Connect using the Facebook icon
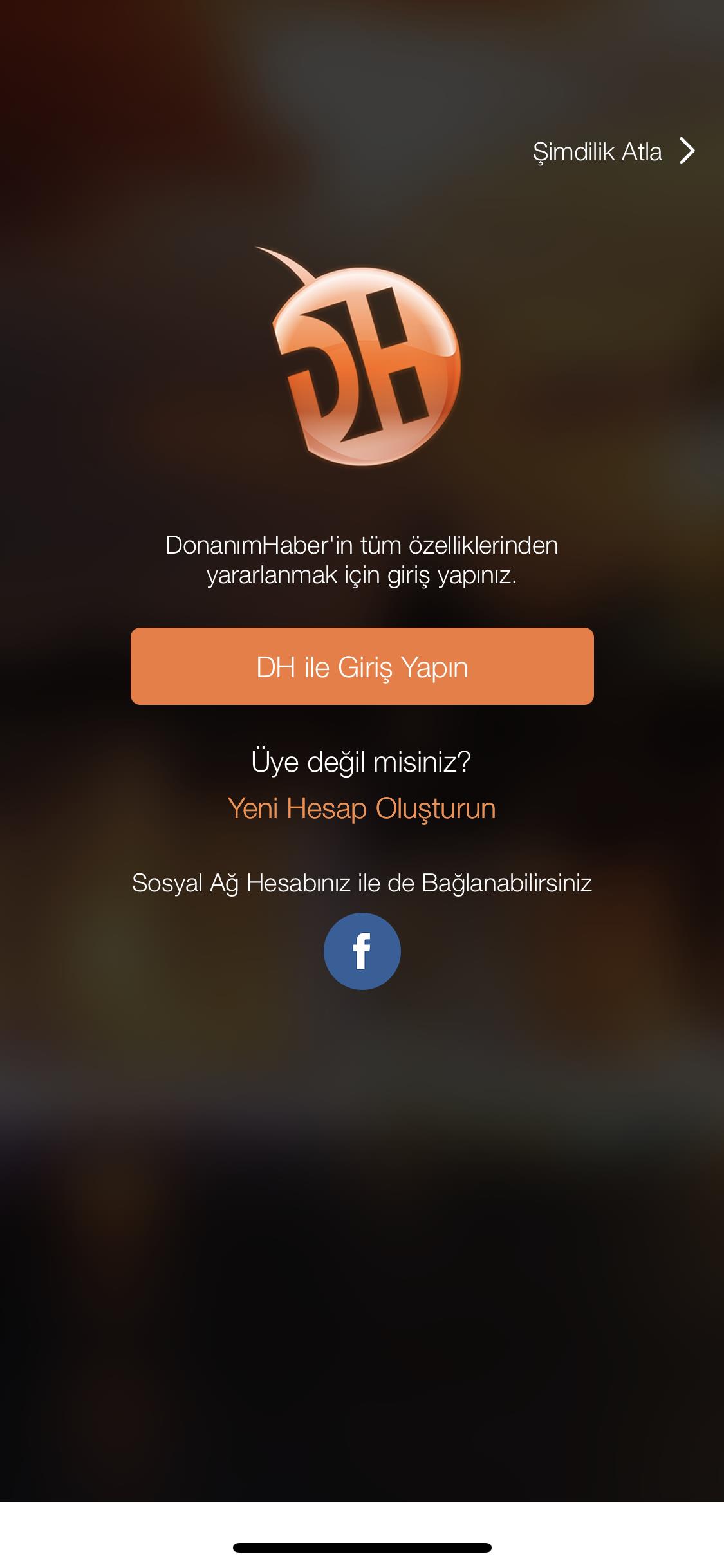The width and height of the screenshot is (724, 1568). pyautogui.click(x=362, y=951)
